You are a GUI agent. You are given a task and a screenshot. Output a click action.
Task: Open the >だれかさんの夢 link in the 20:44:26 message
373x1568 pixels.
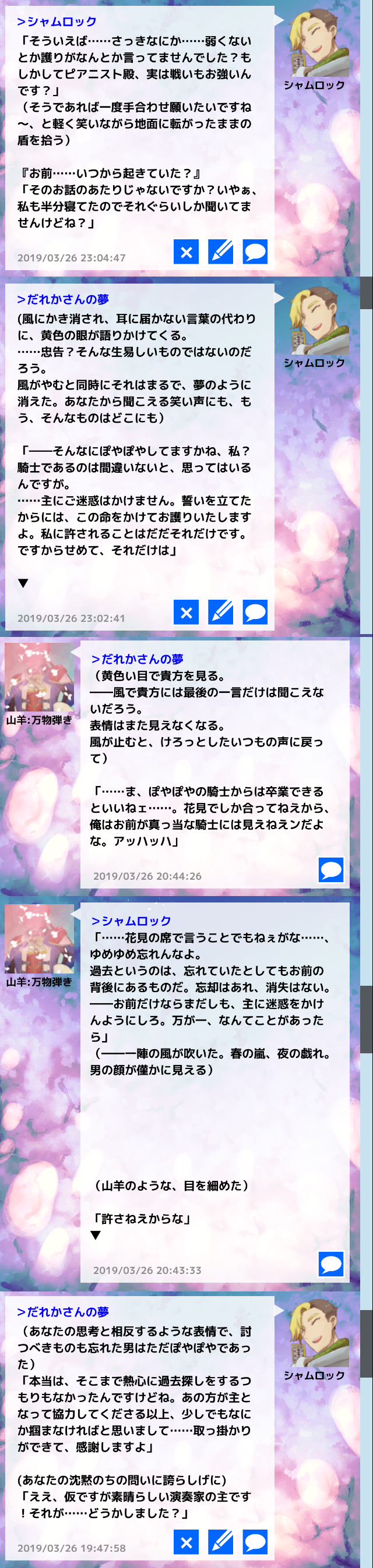click(137, 659)
